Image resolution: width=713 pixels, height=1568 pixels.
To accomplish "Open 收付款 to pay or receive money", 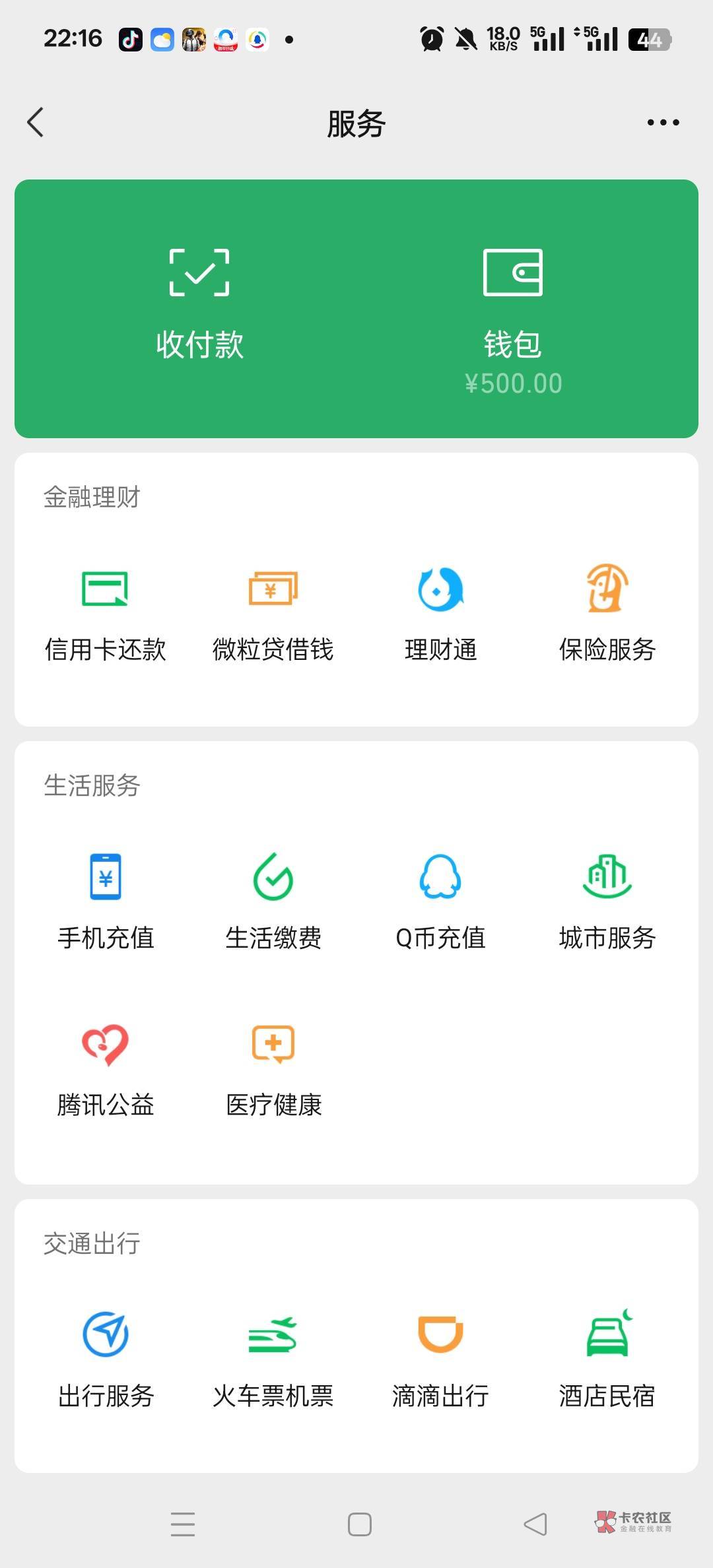I will coord(199,305).
